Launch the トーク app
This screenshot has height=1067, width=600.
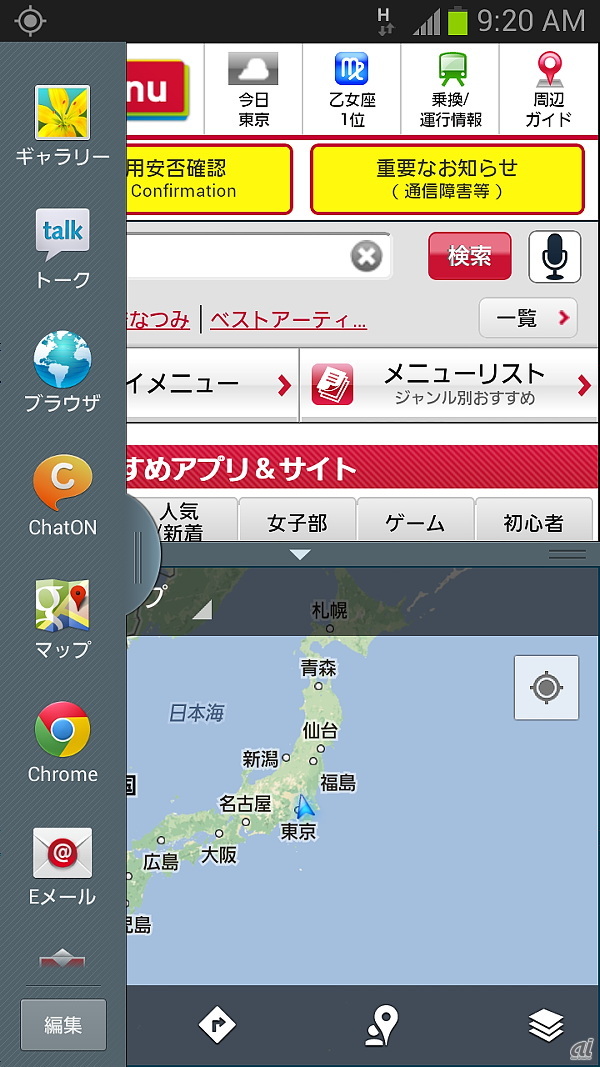[63, 248]
